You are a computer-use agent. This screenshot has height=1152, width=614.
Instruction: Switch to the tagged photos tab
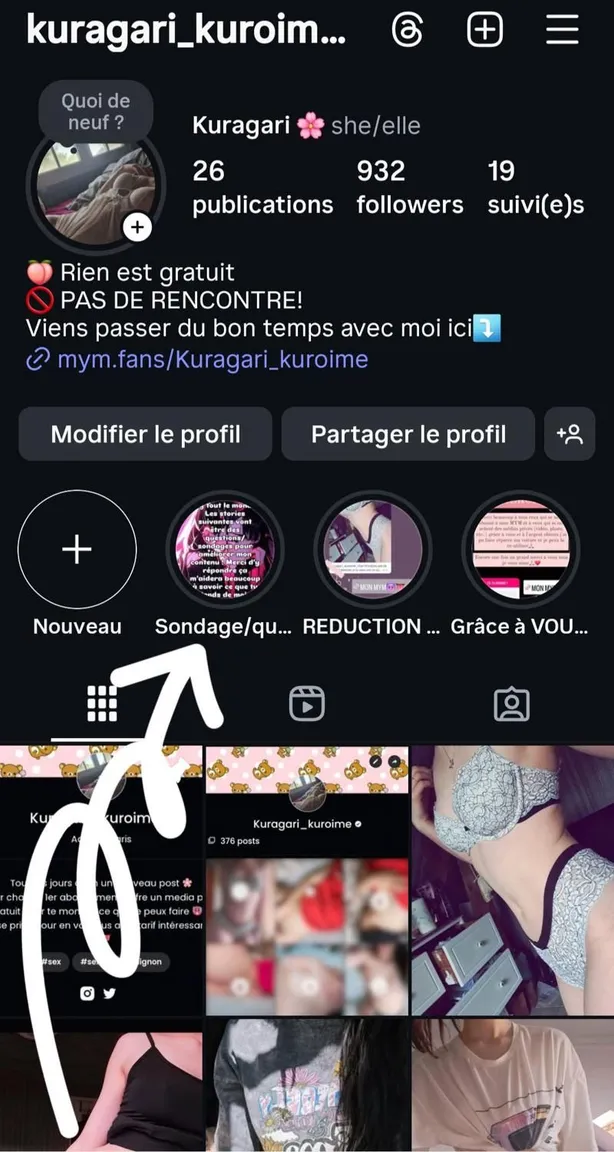512,704
